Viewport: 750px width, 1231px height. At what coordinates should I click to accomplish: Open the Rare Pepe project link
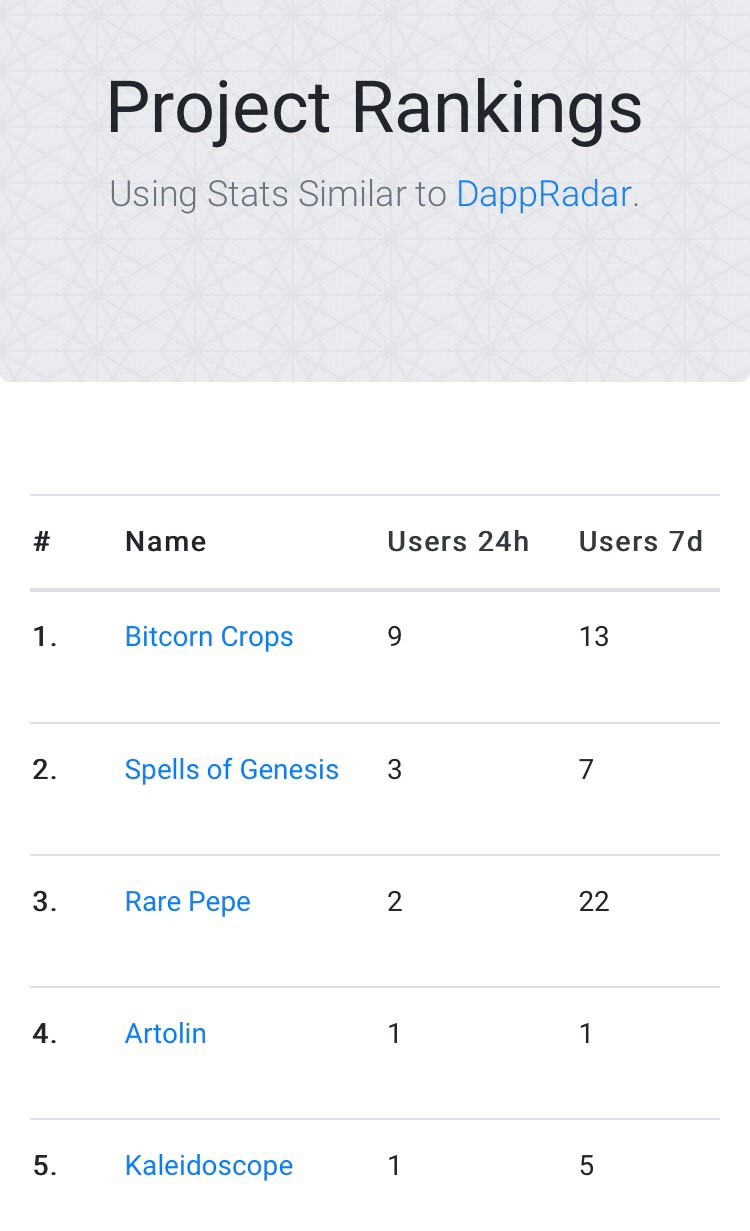coord(188,902)
